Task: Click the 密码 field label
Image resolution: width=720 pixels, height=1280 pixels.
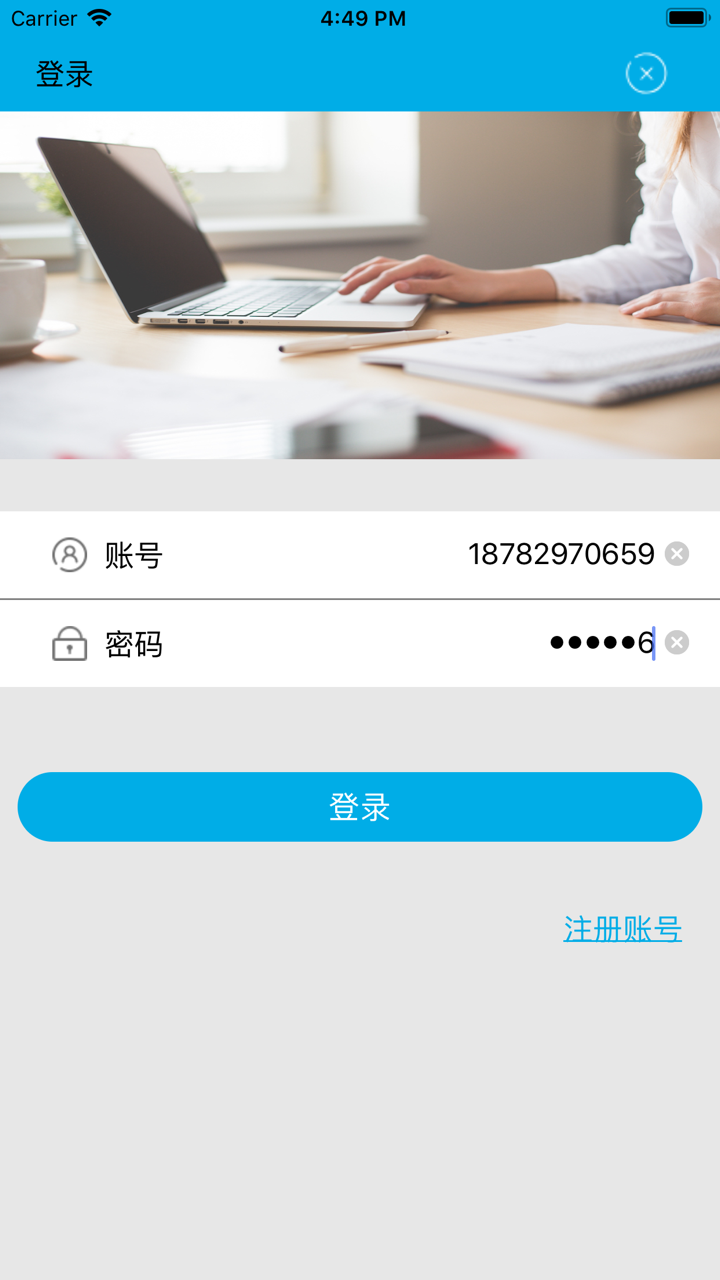Action: (x=133, y=643)
